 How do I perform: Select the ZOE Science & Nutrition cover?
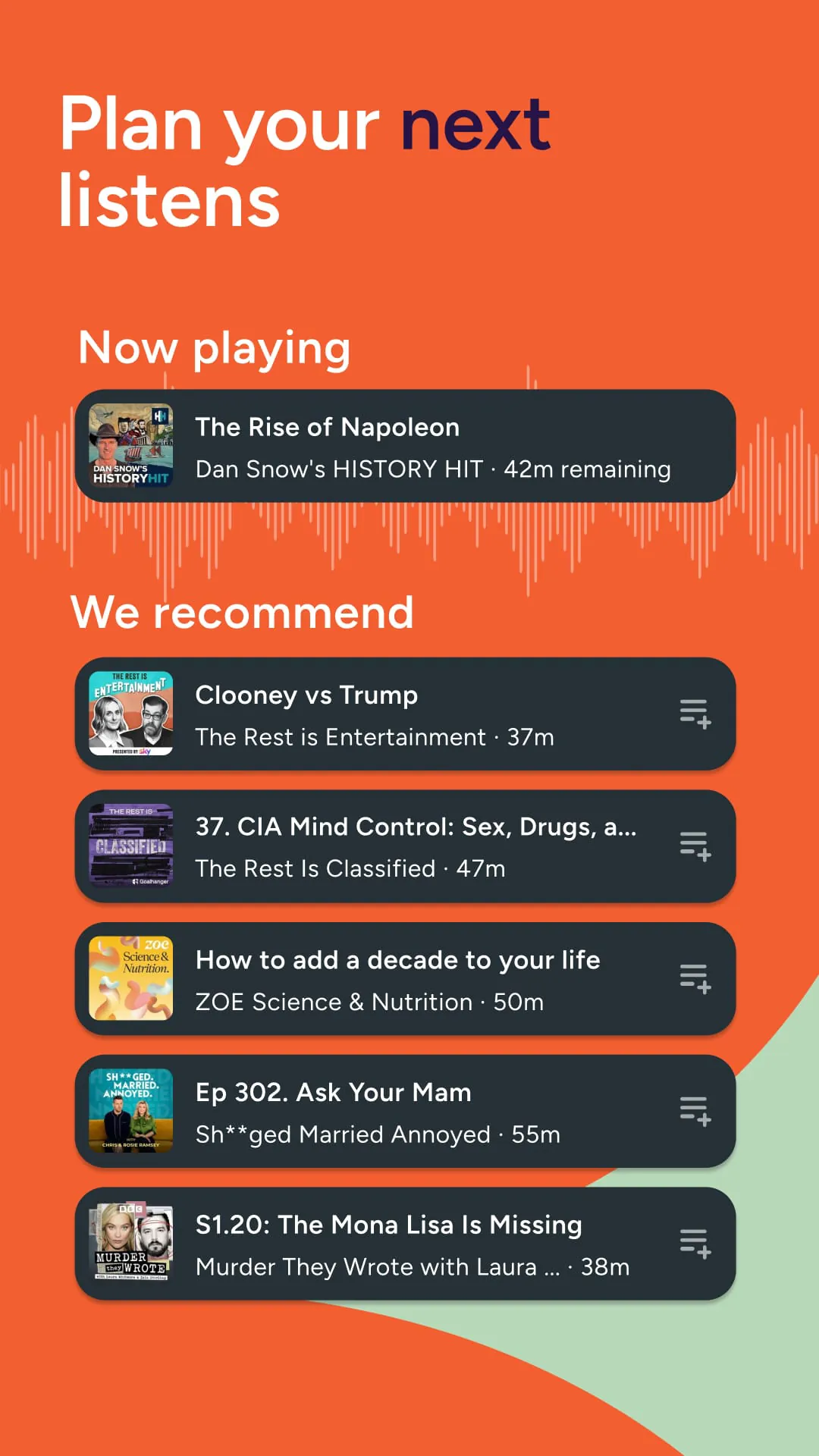[130, 978]
